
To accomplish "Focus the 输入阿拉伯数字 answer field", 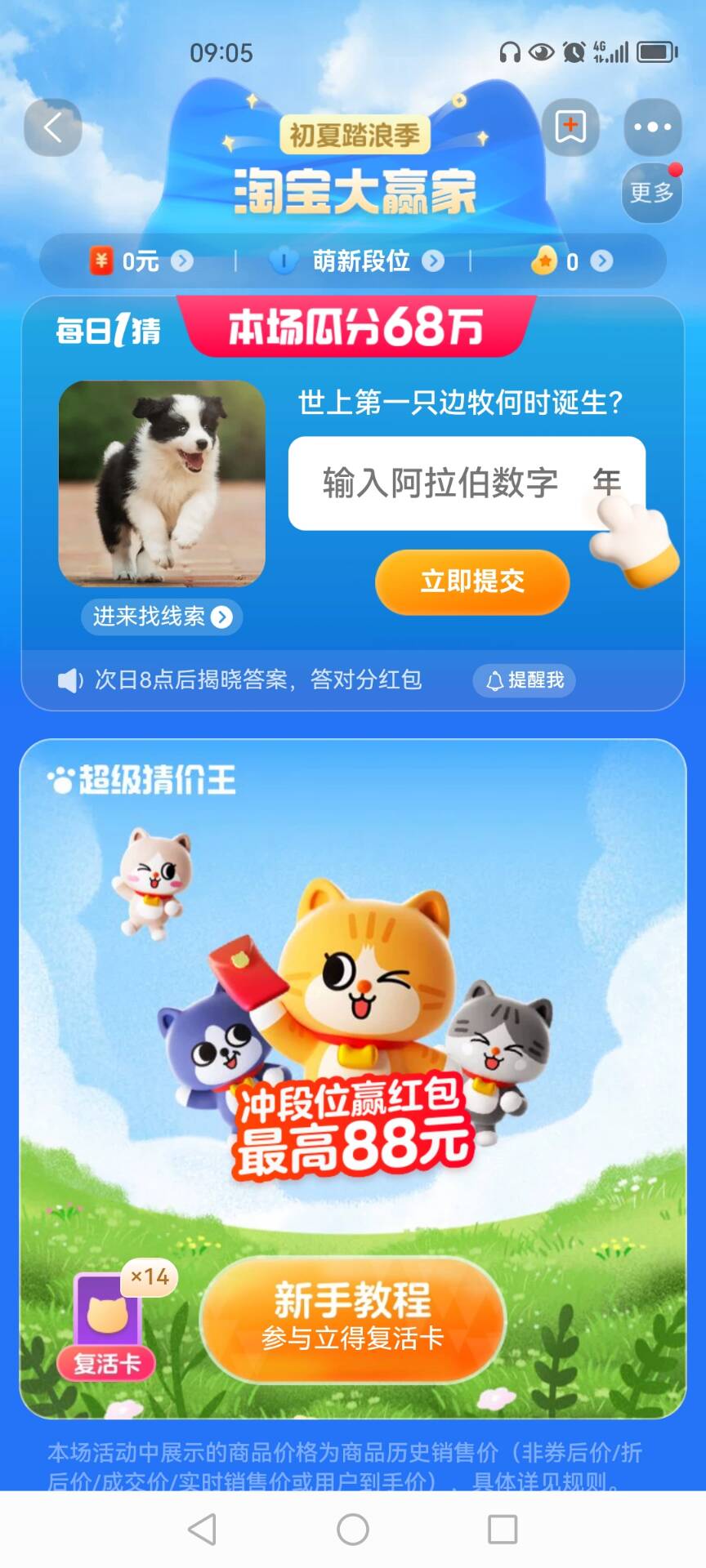I will pyautogui.click(x=441, y=483).
